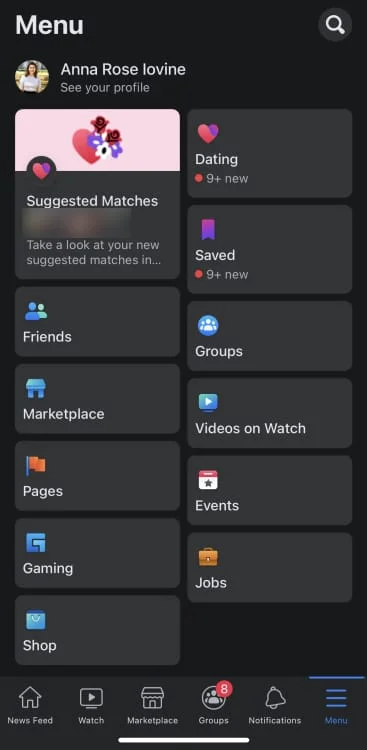Open the Saved shortcut

point(269,249)
